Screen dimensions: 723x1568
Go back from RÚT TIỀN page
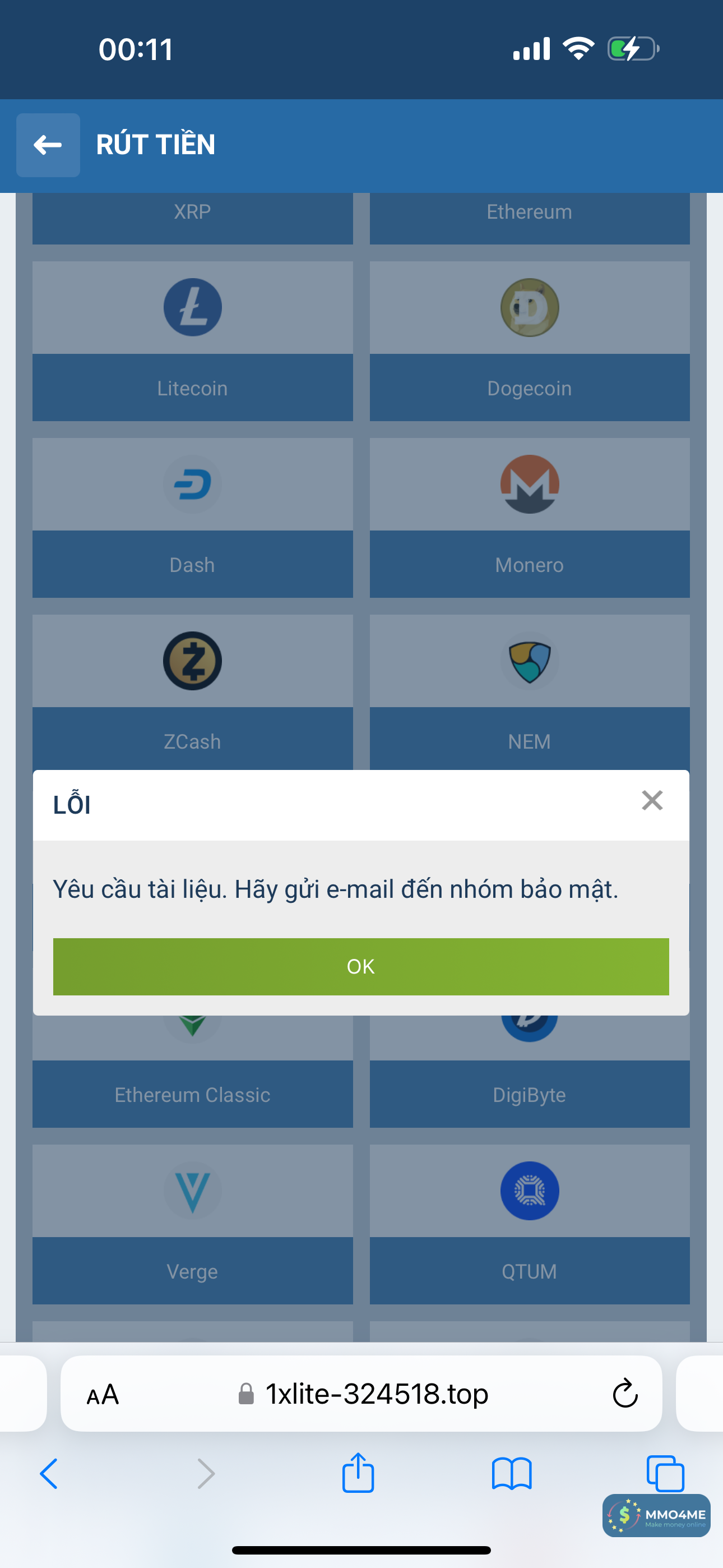(48, 145)
